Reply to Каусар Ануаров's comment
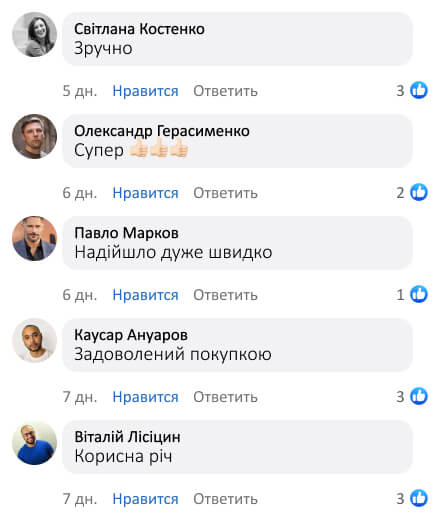The height and width of the screenshot is (525, 440). [225, 397]
